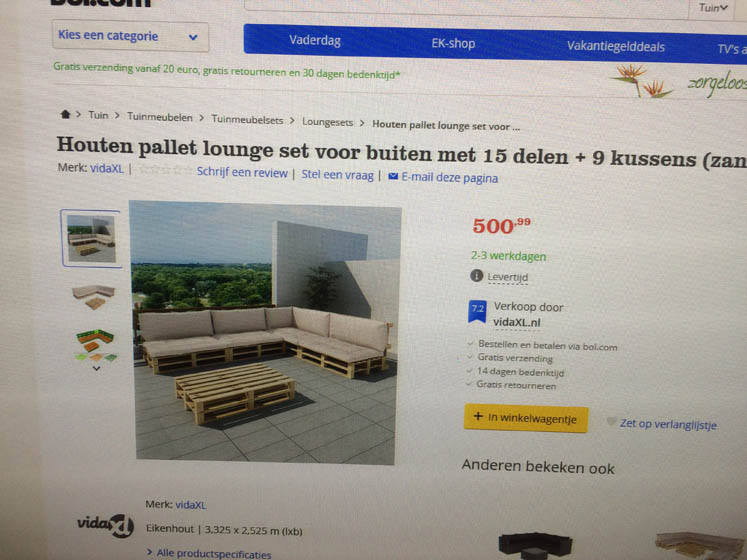Navigate to the Loungesets category
Screen dimensions: 747x560
(x=328, y=121)
